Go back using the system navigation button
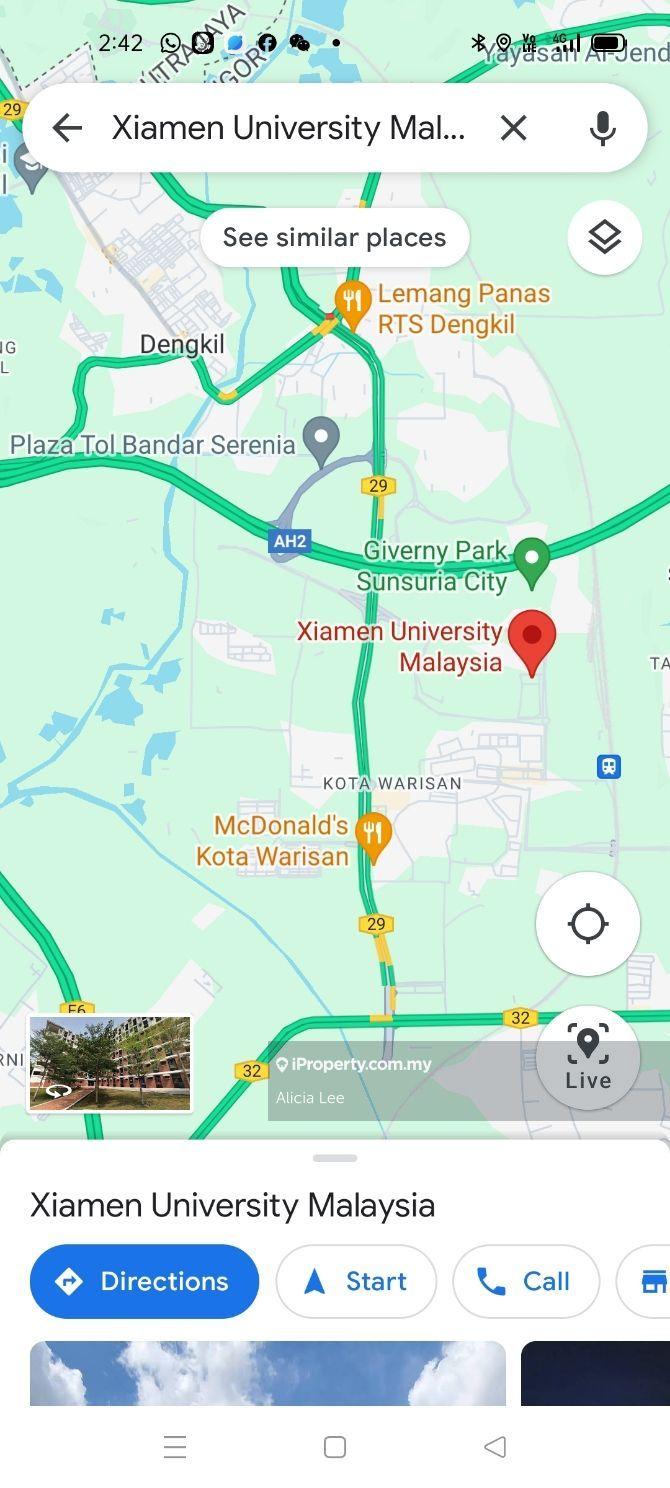The image size is (670, 1488). (495, 1446)
